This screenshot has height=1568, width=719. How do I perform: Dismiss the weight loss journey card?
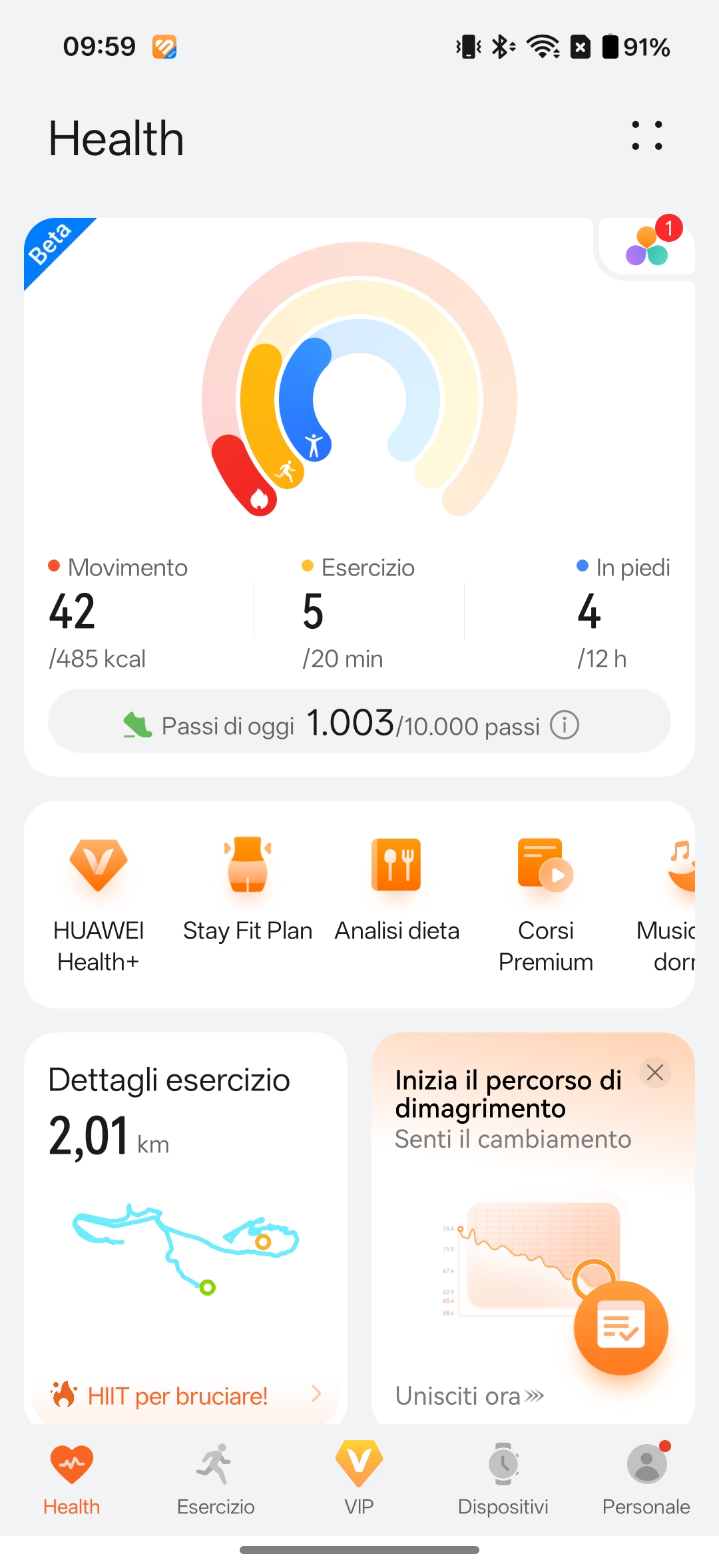(x=655, y=1072)
